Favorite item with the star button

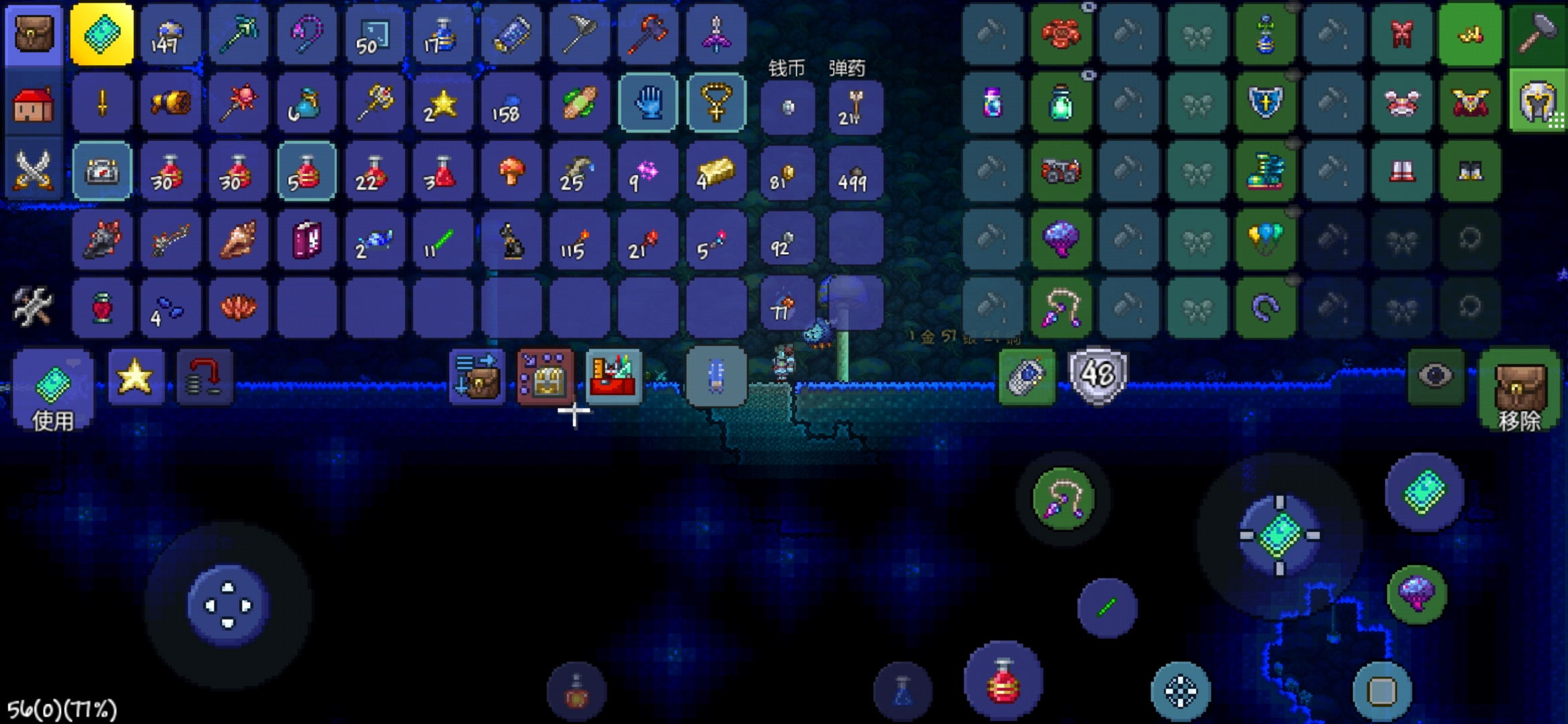[135, 377]
